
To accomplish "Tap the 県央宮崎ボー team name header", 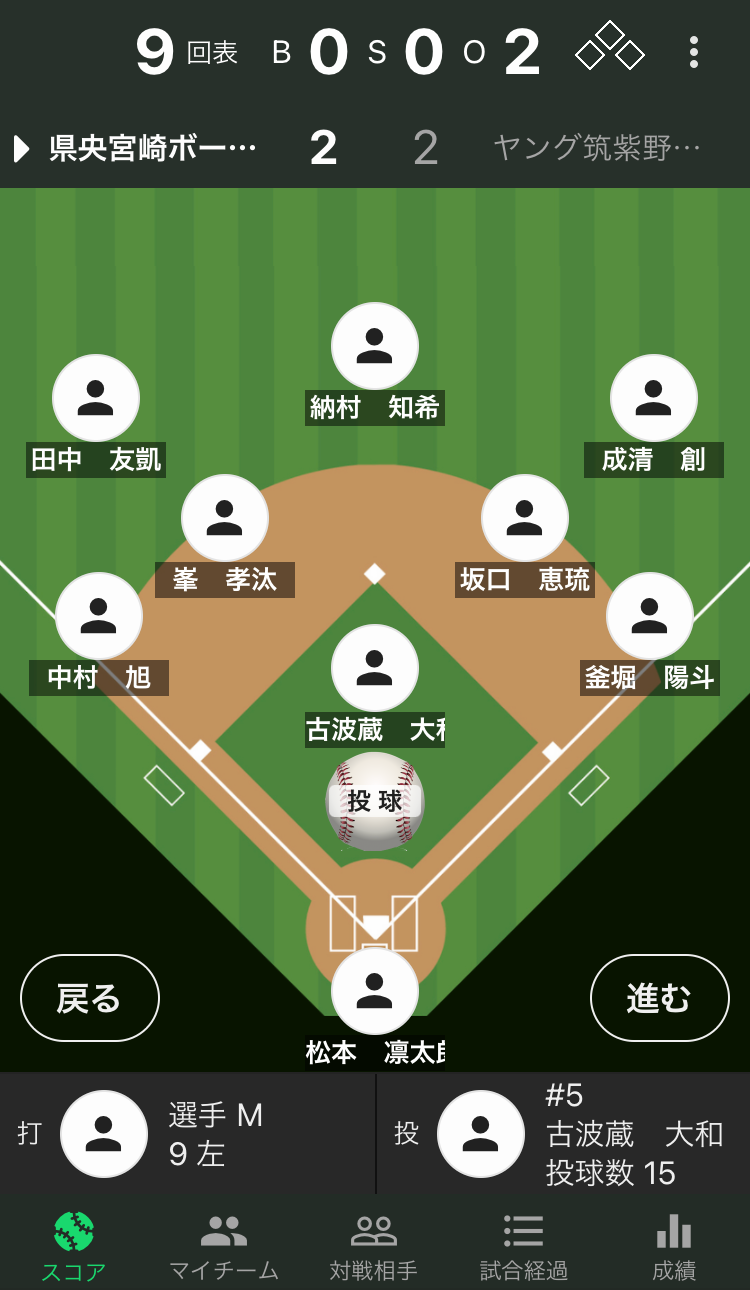I will [153, 149].
